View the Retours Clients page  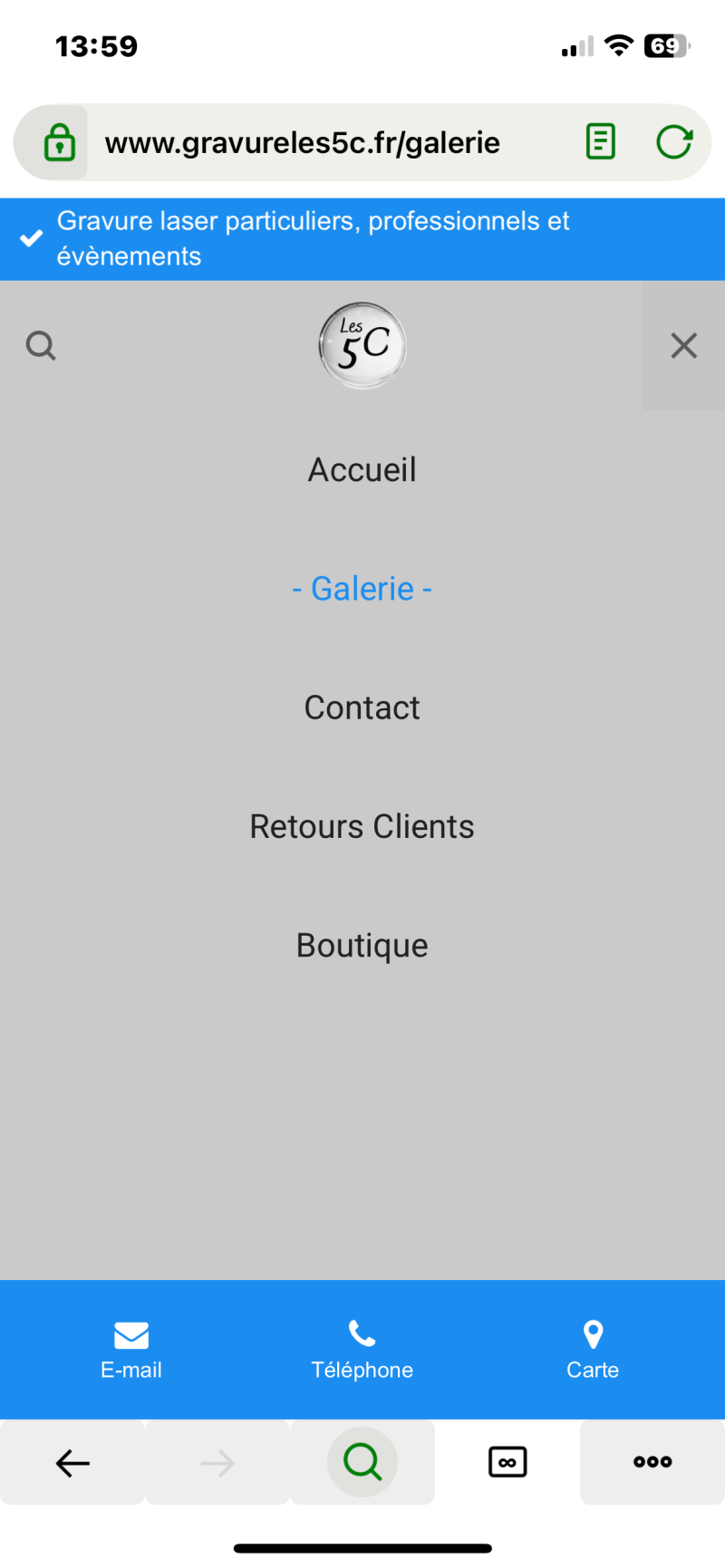pos(362,826)
